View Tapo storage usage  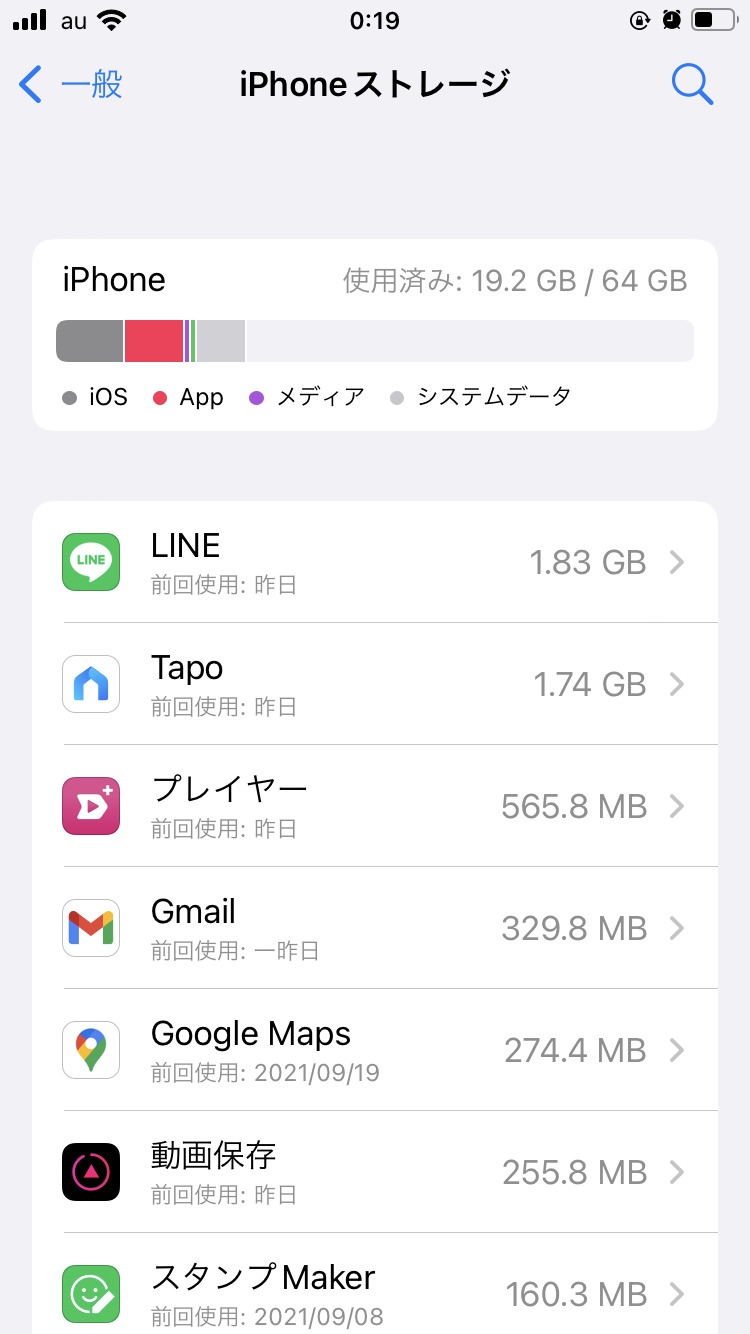point(375,684)
